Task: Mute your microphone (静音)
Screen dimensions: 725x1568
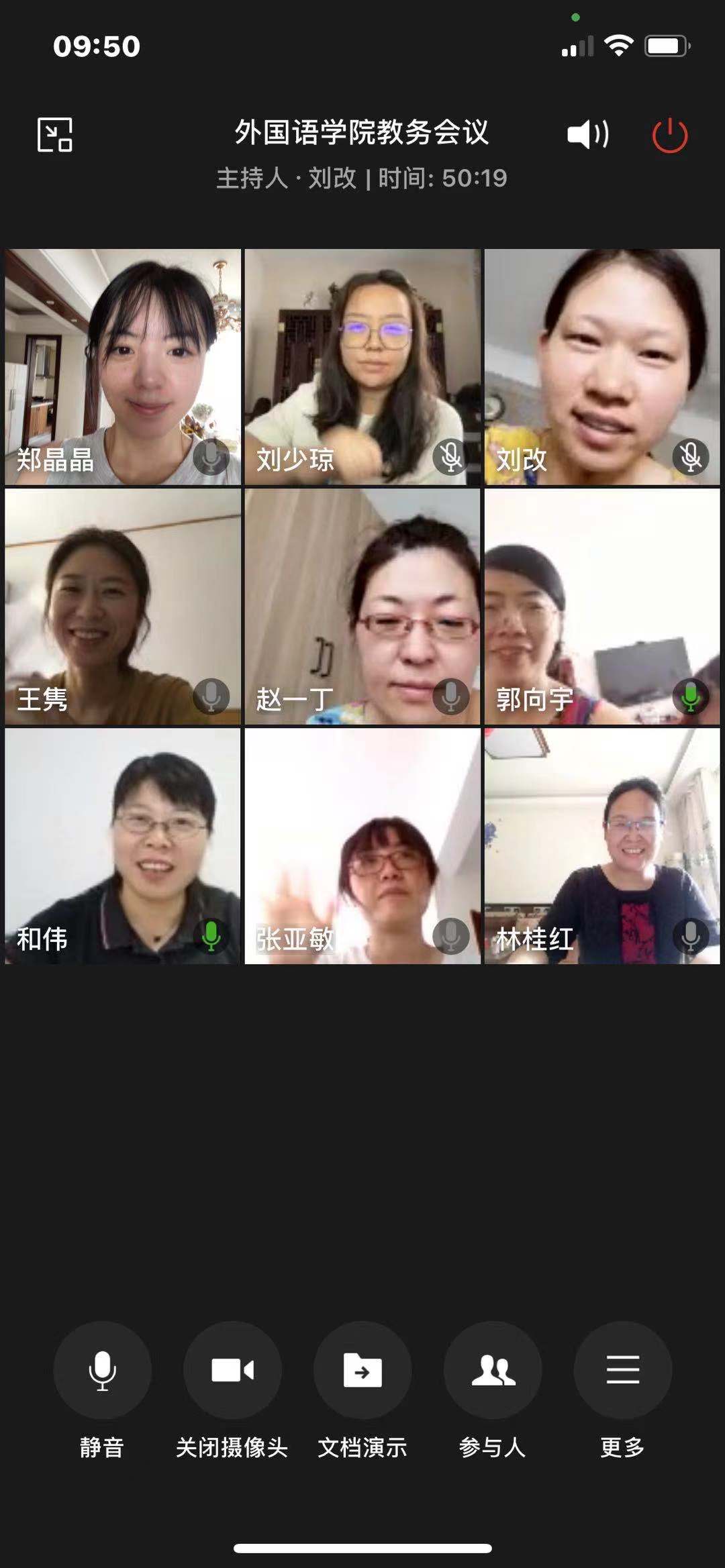Action: point(102,1369)
